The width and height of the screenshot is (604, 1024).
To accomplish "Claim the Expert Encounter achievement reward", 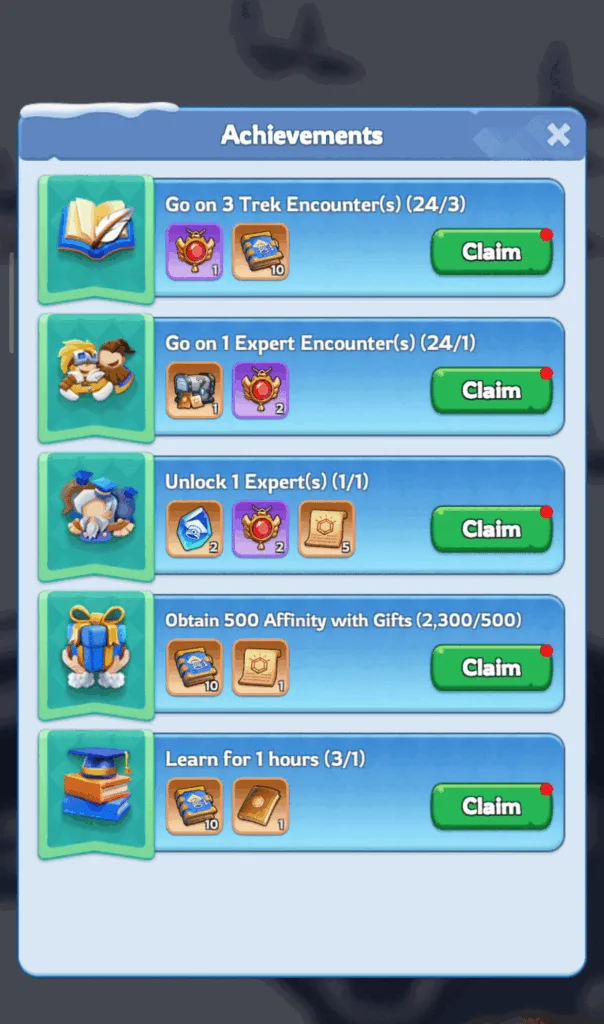I will 491,391.
